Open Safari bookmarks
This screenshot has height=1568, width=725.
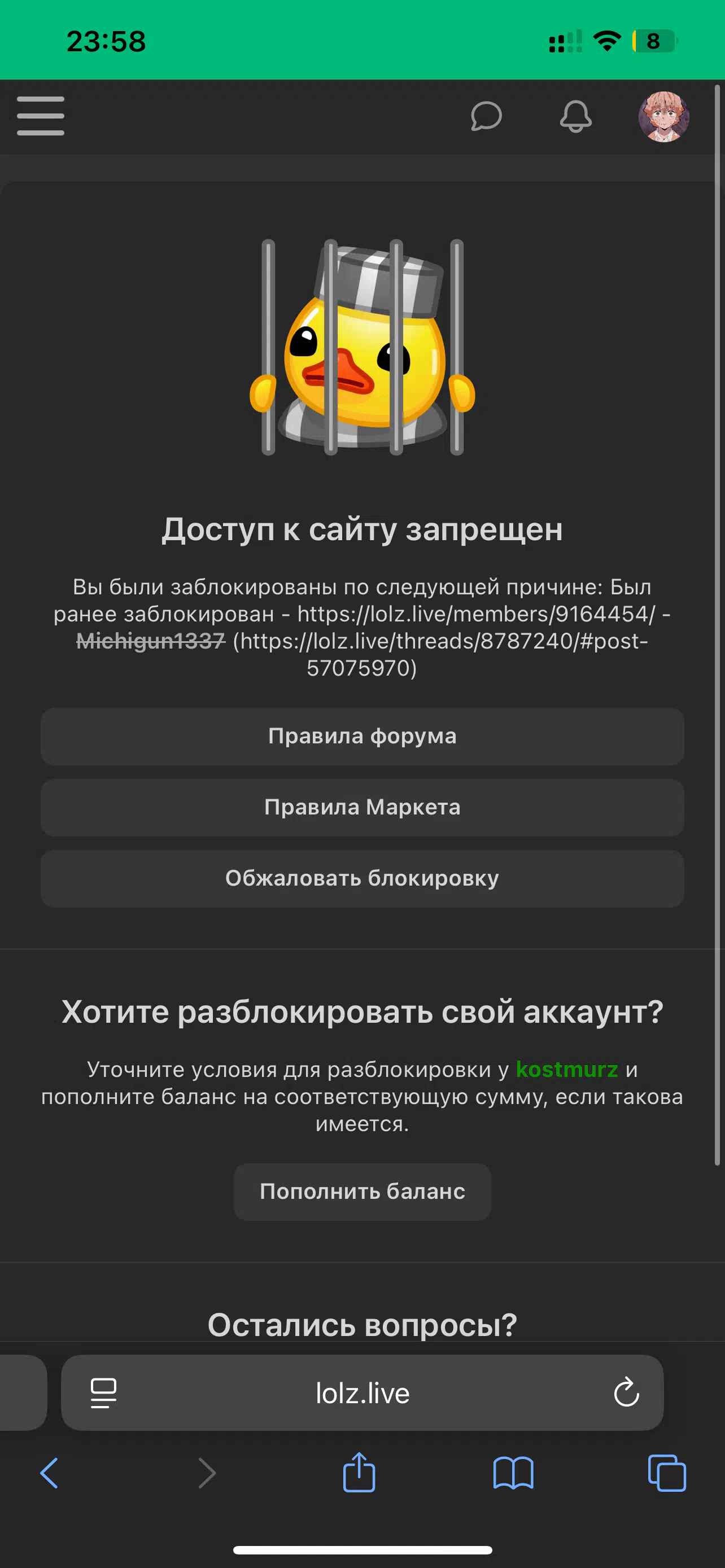click(x=513, y=1473)
